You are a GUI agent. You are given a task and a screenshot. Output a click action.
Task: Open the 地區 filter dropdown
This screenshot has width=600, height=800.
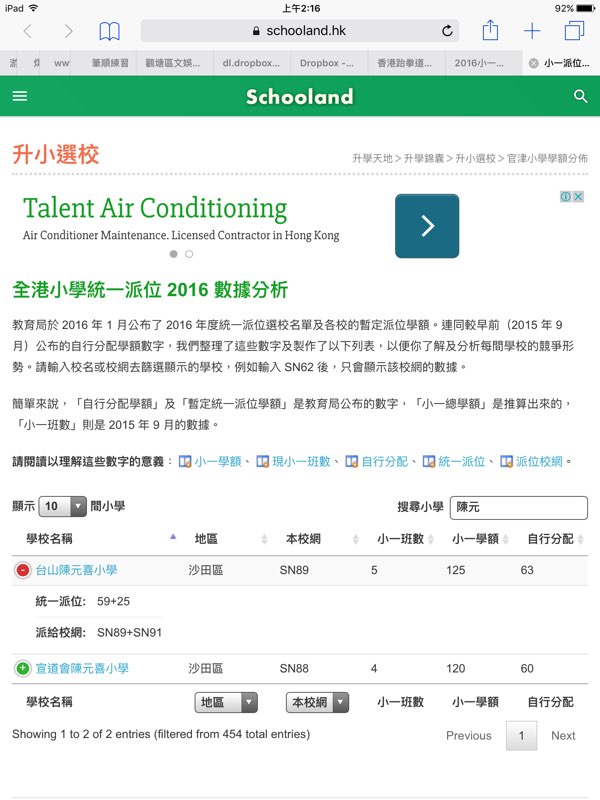226,703
